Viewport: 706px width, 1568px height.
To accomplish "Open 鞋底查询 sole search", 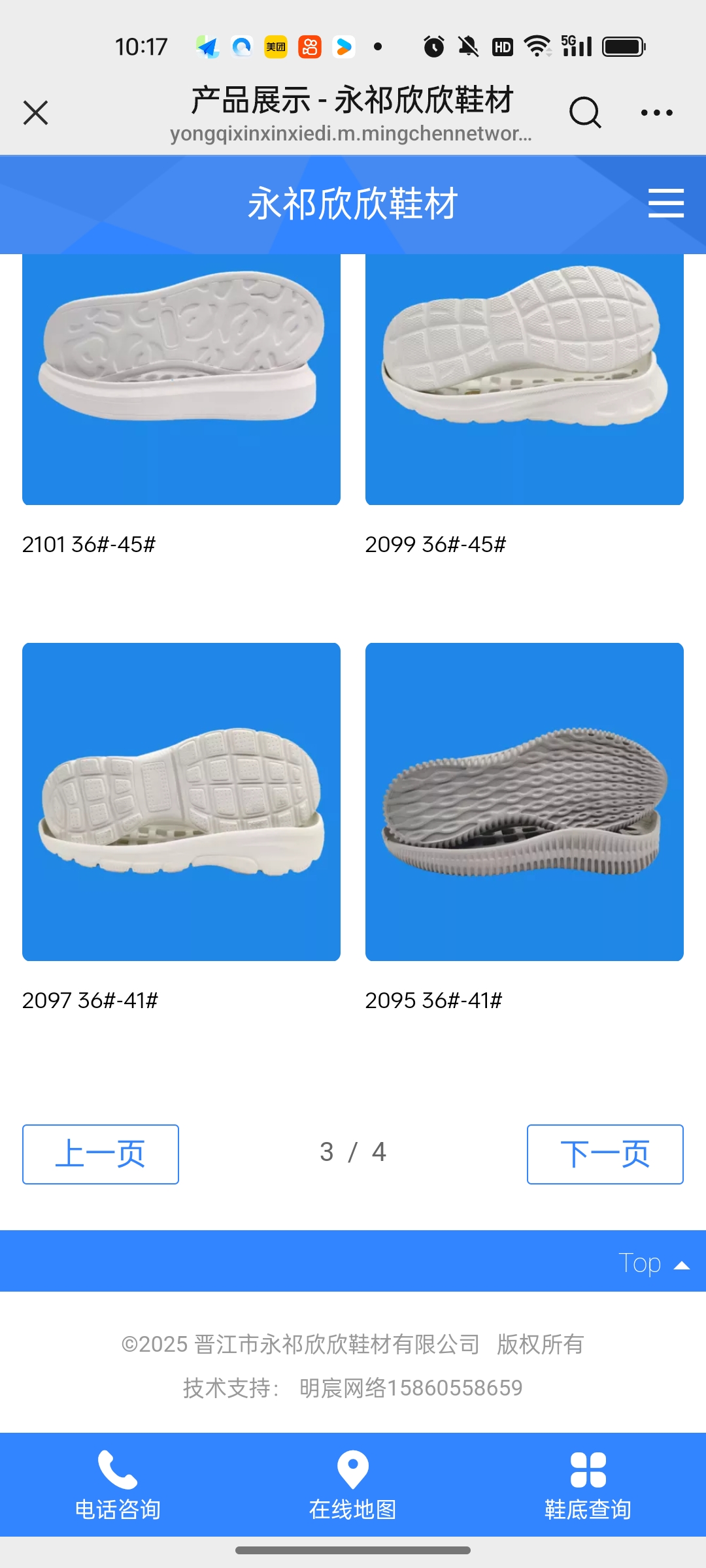I will pyautogui.click(x=588, y=1486).
